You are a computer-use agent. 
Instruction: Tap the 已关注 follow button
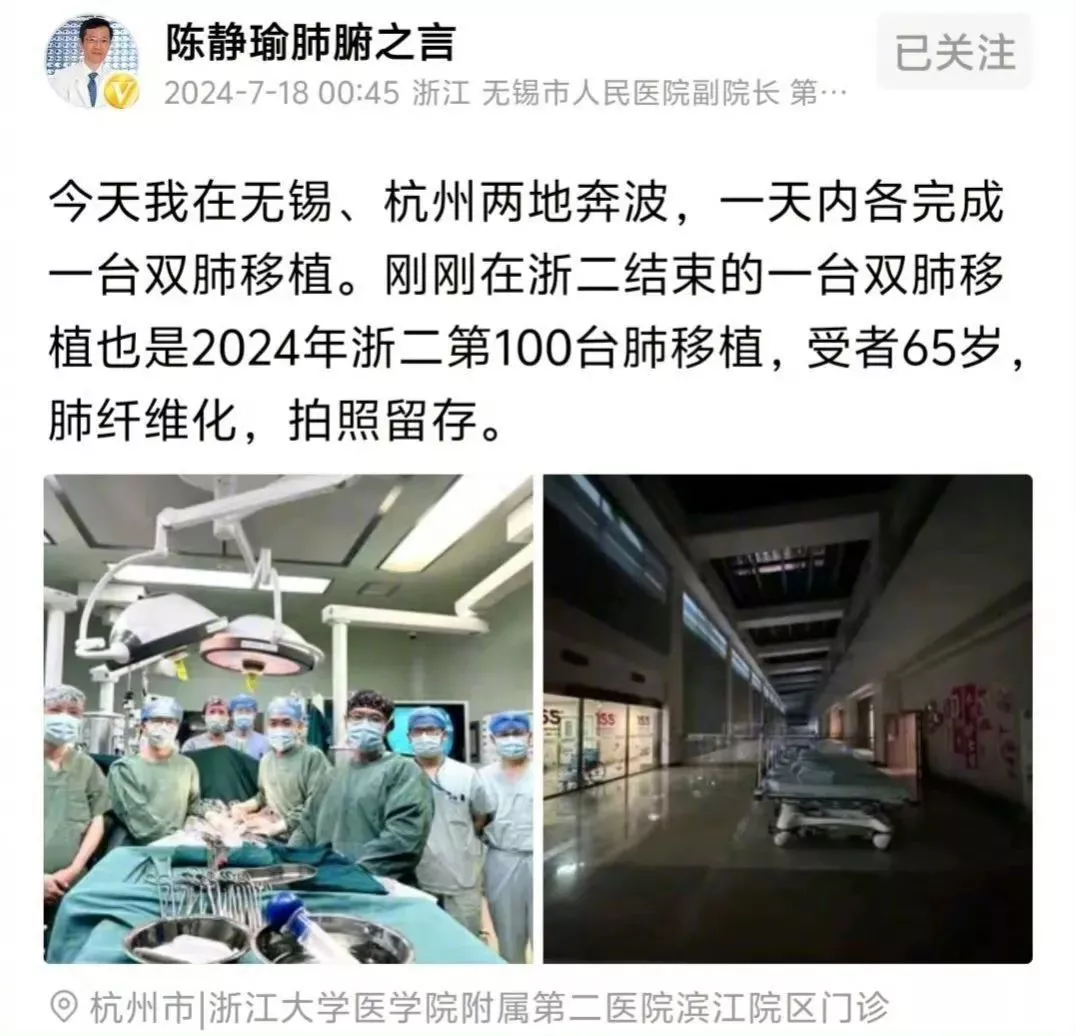click(954, 53)
